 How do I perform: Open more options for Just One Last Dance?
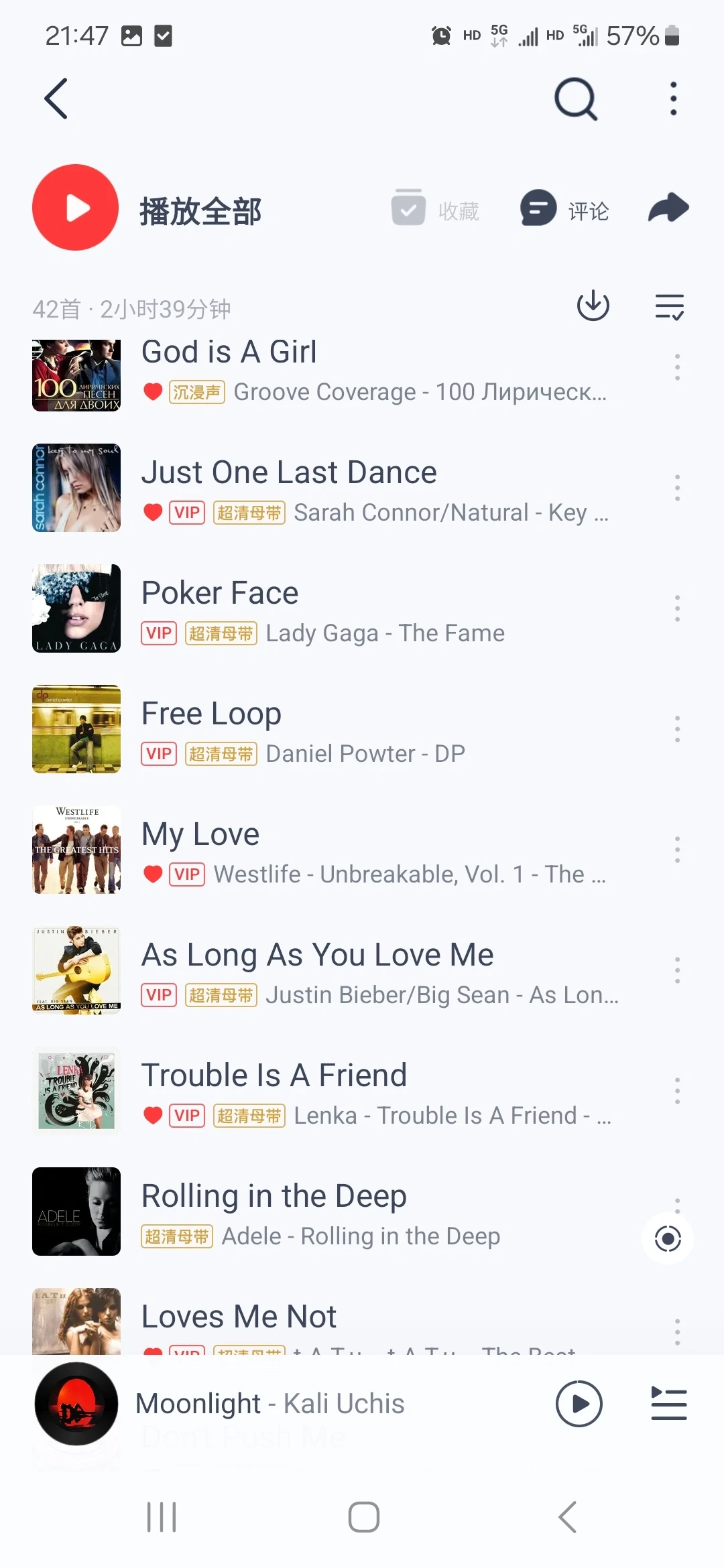click(677, 488)
